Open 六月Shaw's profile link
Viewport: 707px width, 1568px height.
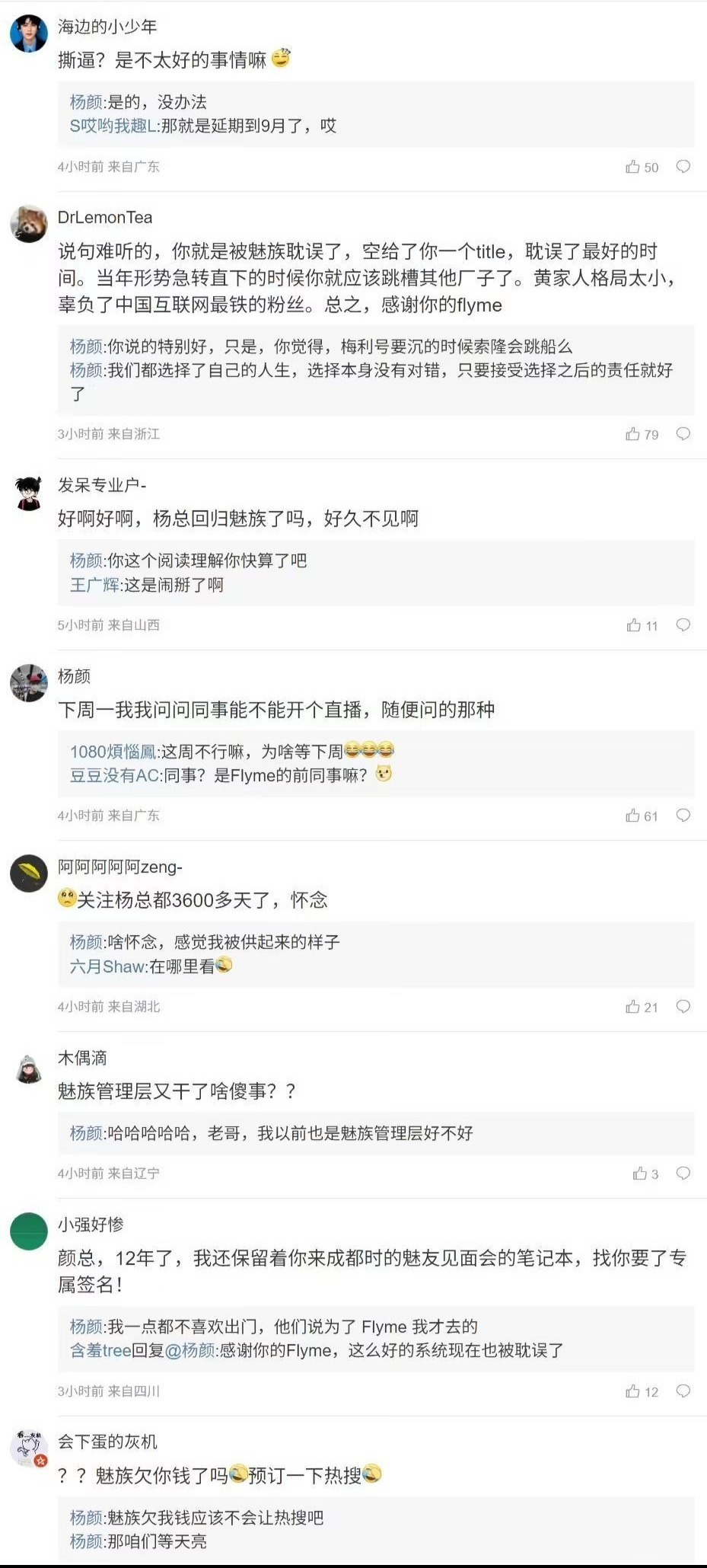click(x=107, y=966)
